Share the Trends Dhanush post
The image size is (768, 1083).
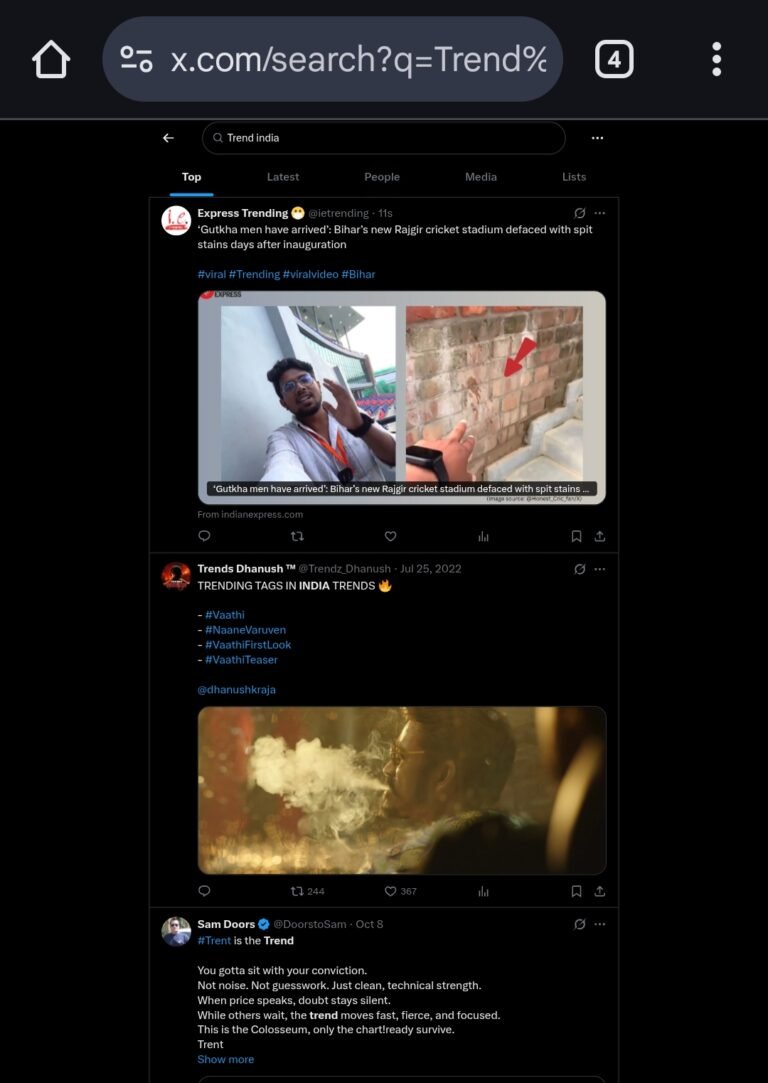coord(600,891)
